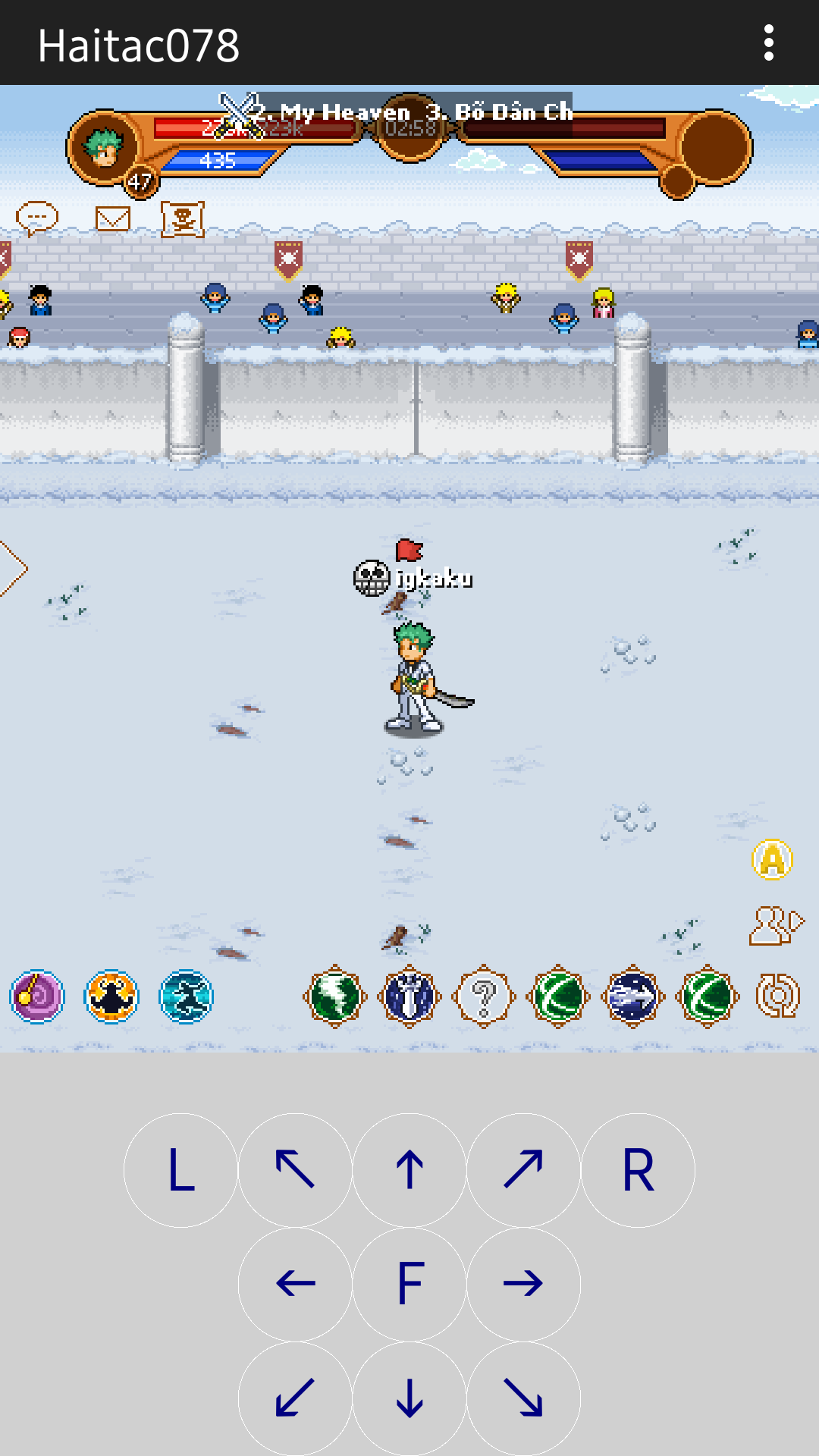
Task: Activate the sword skill icon
Action: pyautogui.click(x=409, y=996)
